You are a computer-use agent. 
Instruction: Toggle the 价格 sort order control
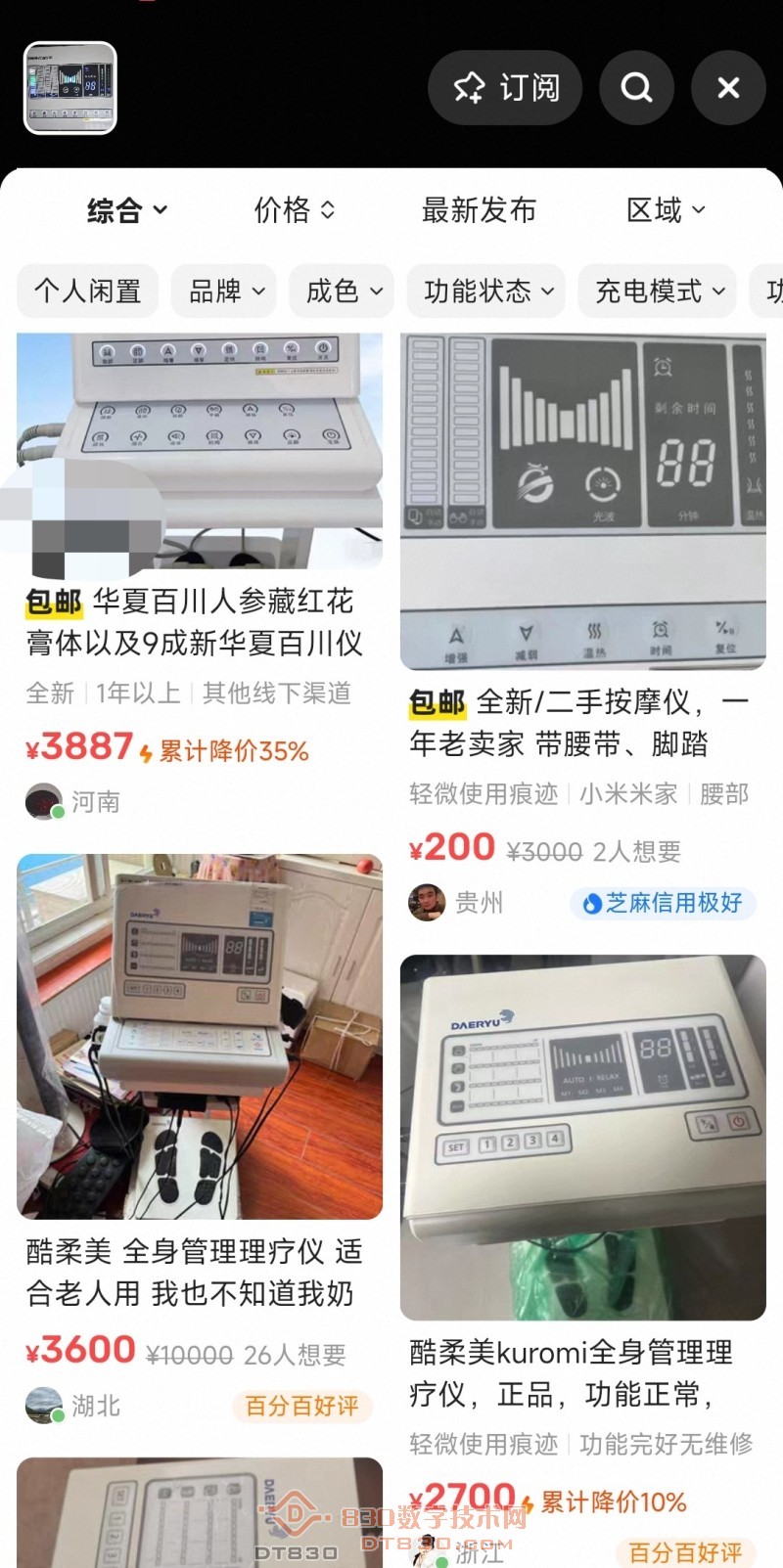(296, 210)
